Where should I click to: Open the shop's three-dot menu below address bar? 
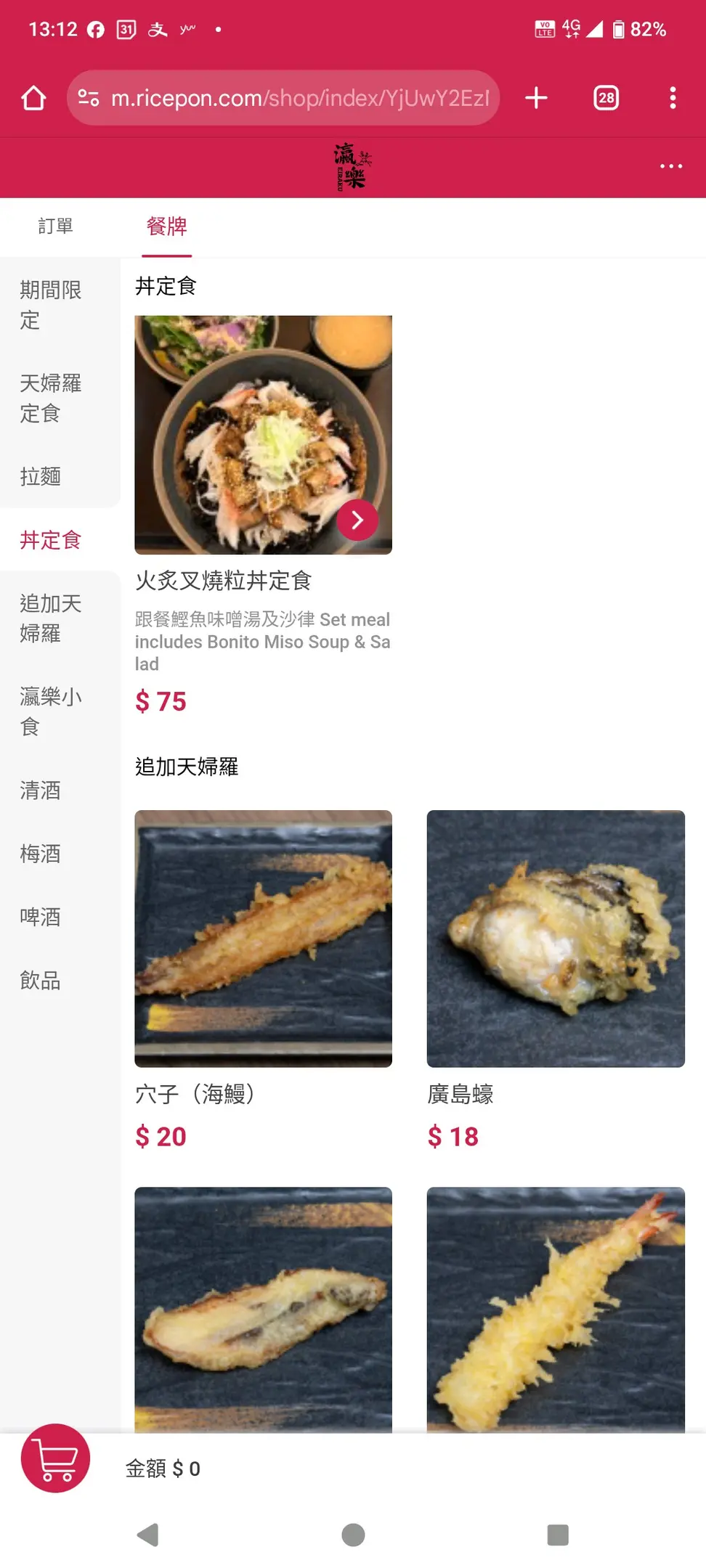(670, 166)
